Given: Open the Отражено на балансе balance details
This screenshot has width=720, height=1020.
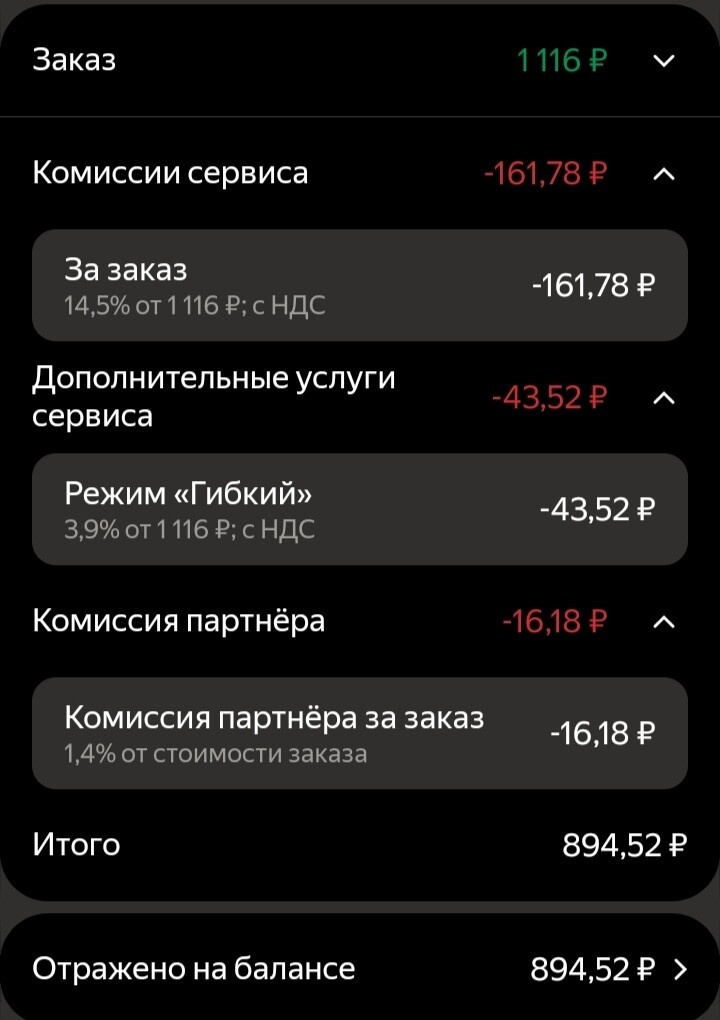Looking at the screenshot, I should coord(360,967).
